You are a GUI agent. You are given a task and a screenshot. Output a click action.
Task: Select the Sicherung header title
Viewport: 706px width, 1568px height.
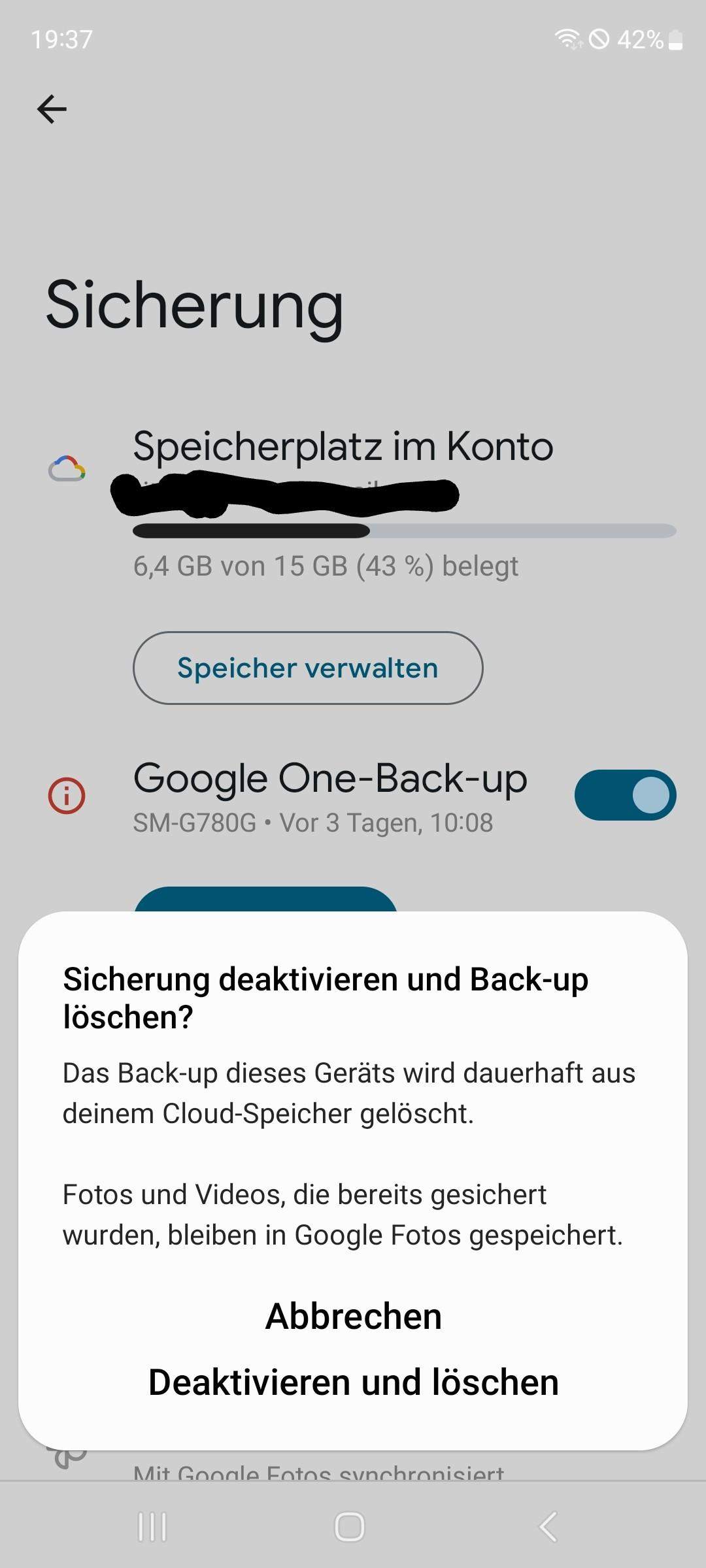coord(194,307)
